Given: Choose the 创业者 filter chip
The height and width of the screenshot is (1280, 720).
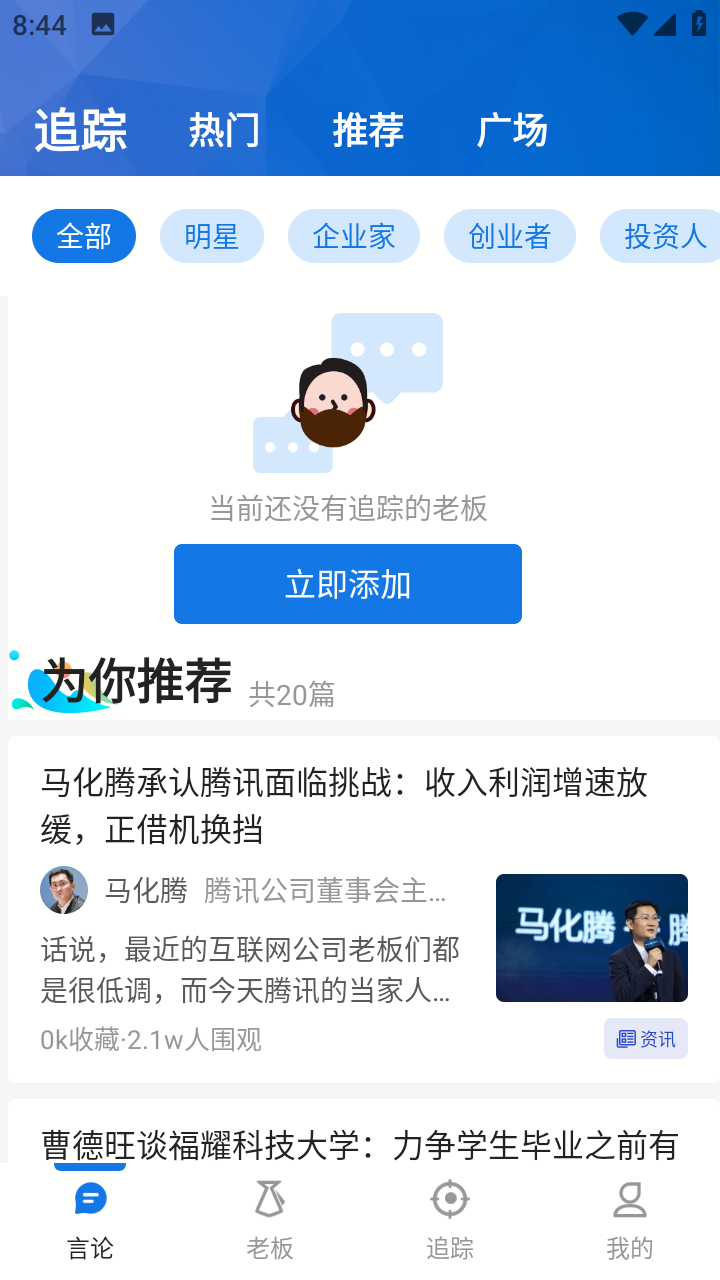Looking at the screenshot, I should [x=510, y=236].
